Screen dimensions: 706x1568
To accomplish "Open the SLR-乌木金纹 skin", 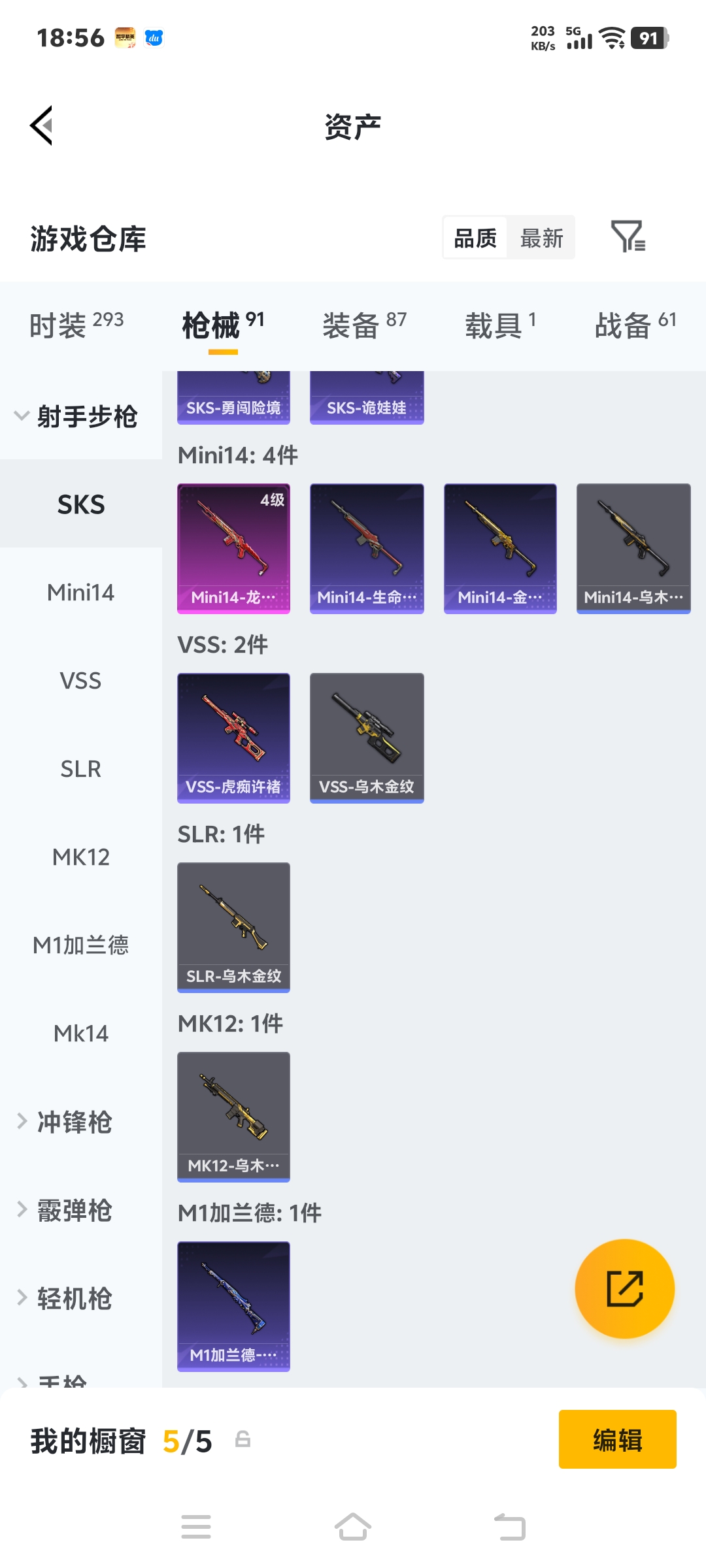I will (233, 927).
